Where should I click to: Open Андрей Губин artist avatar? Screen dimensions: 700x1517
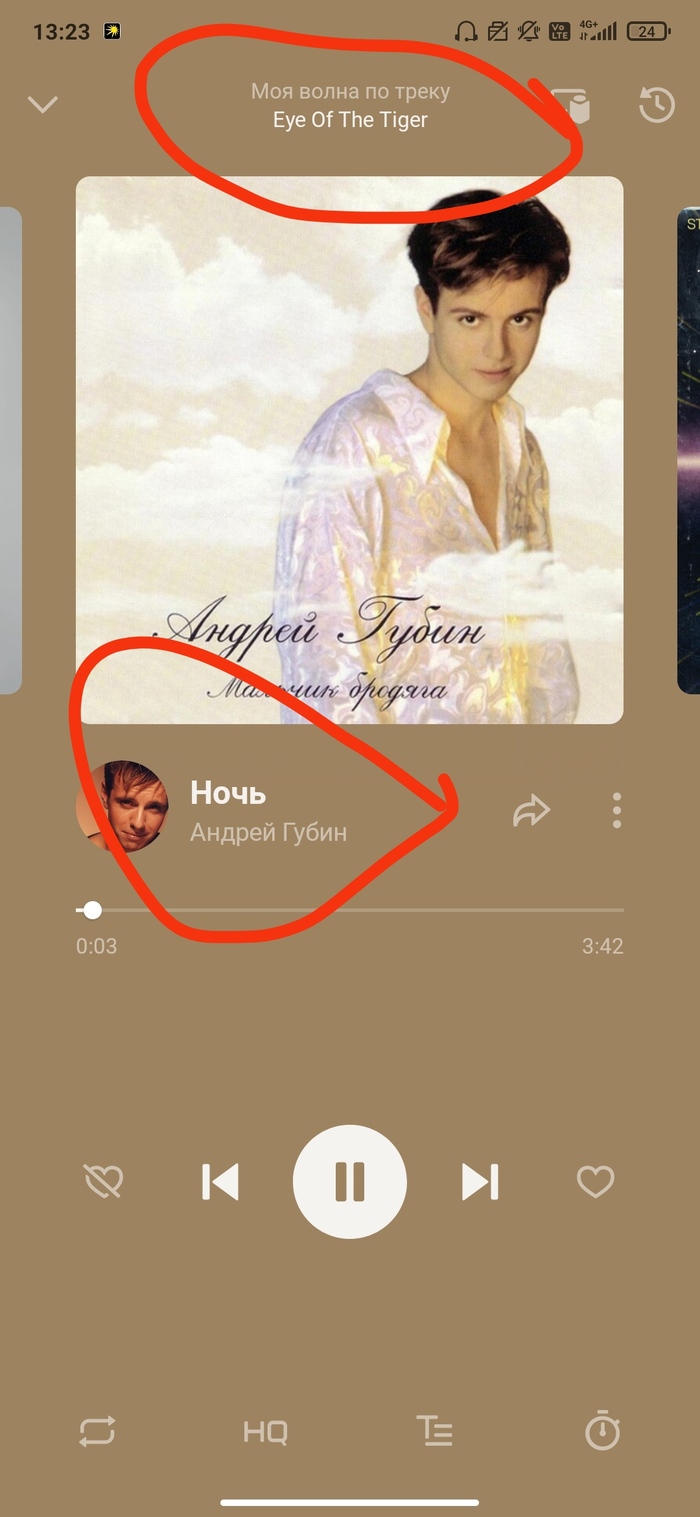pos(122,806)
